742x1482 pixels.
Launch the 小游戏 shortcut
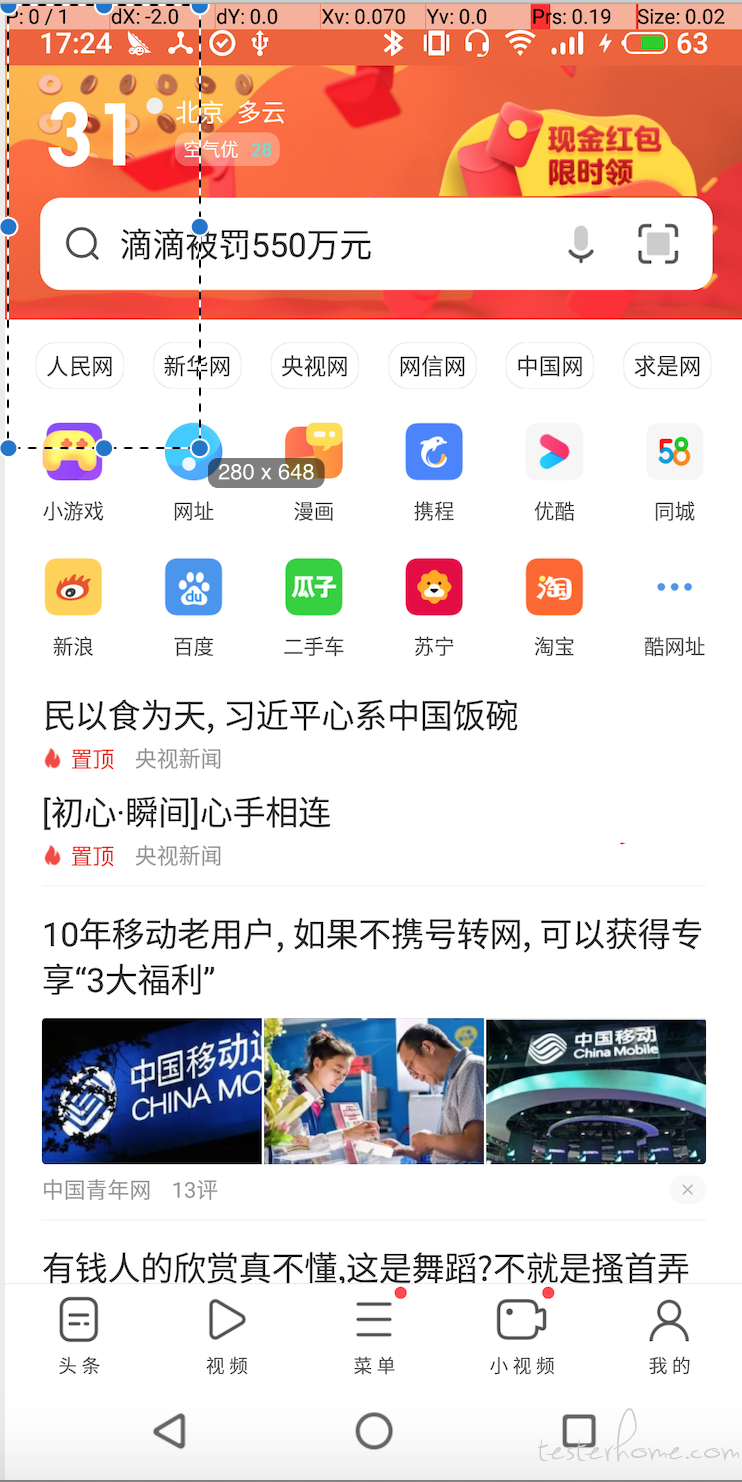[73, 472]
